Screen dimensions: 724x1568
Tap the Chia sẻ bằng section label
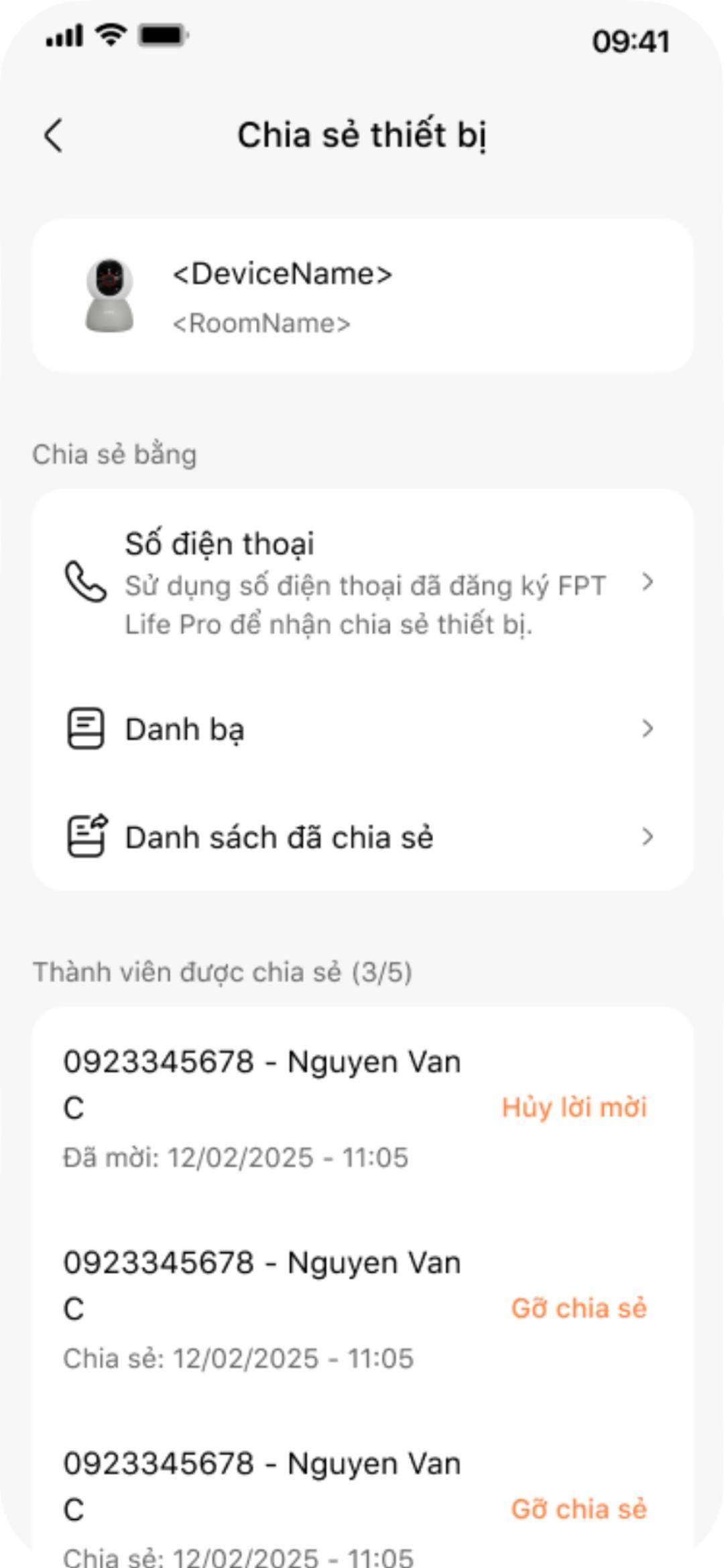click(x=114, y=454)
